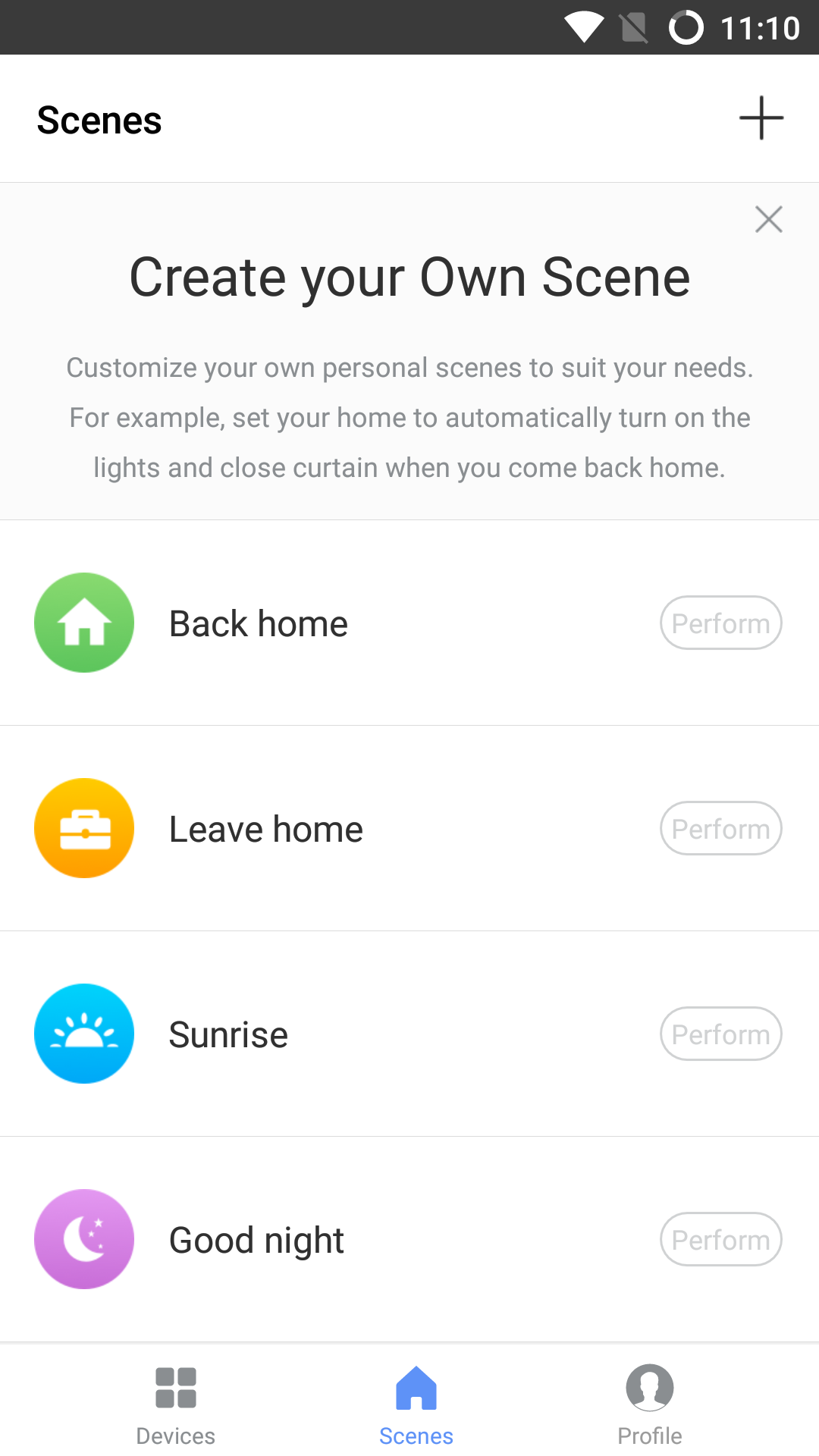Go to the Profile tab

click(x=649, y=1404)
